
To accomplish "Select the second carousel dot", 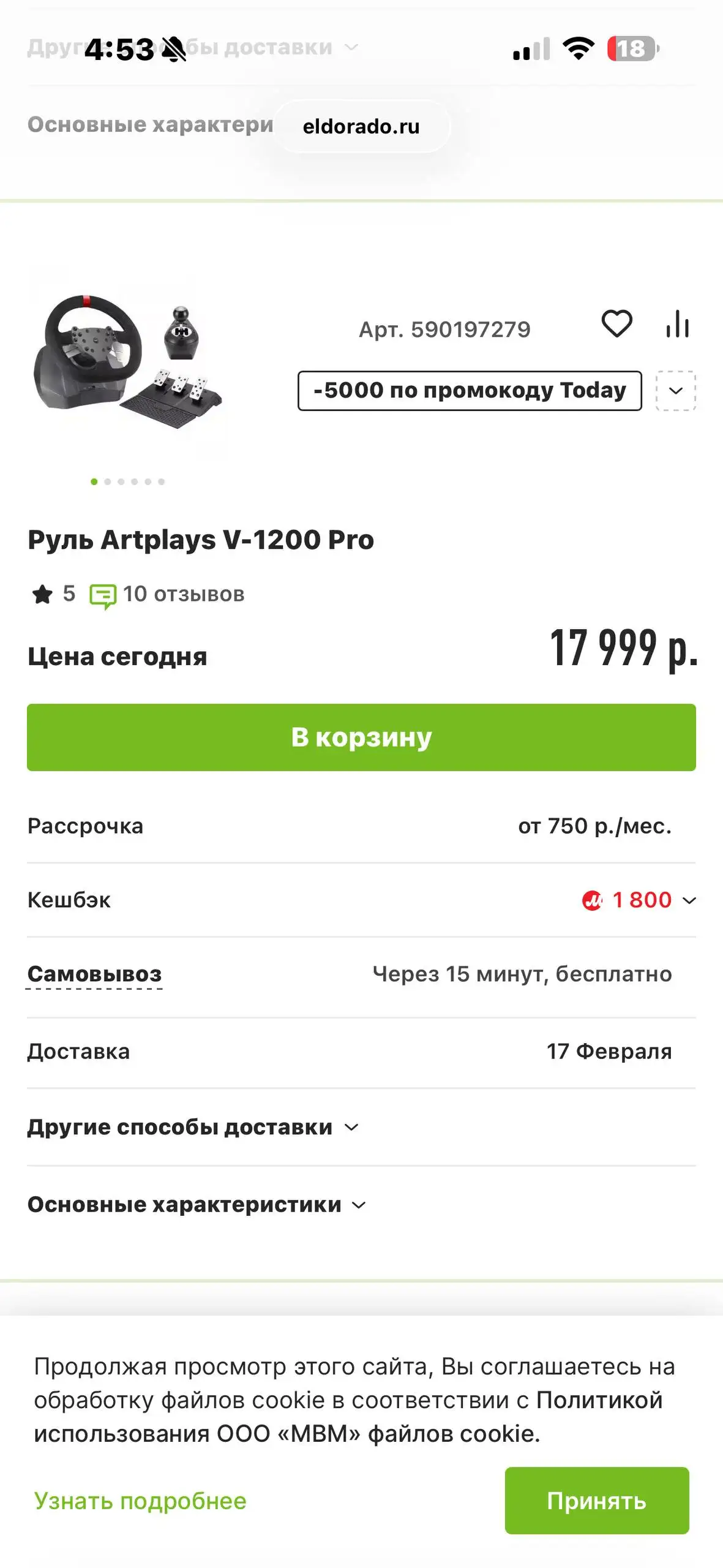I will coord(108,481).
